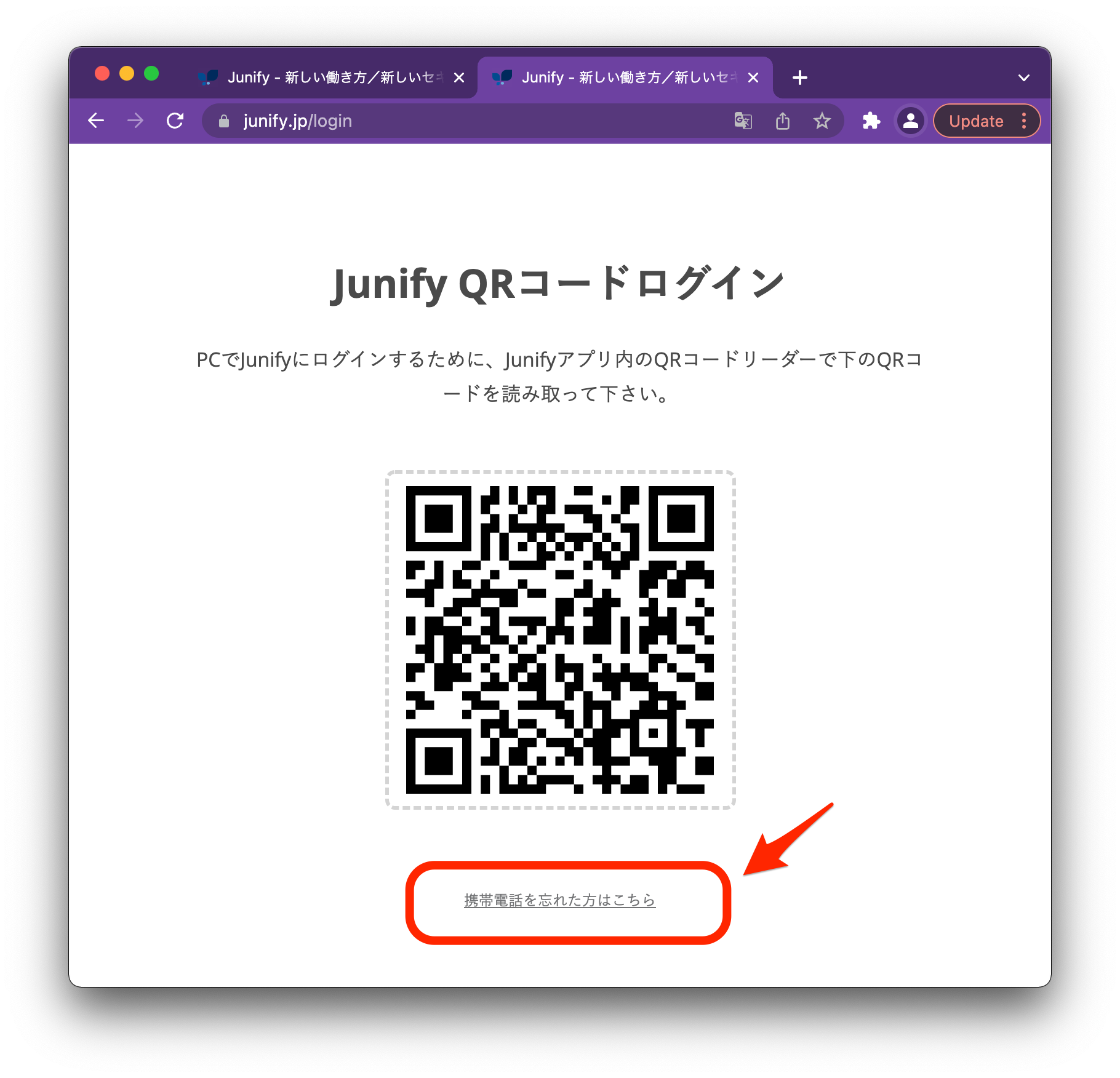Go back to the previous page
This screenshot has width=1120, height=1078.
pos(97,121)
